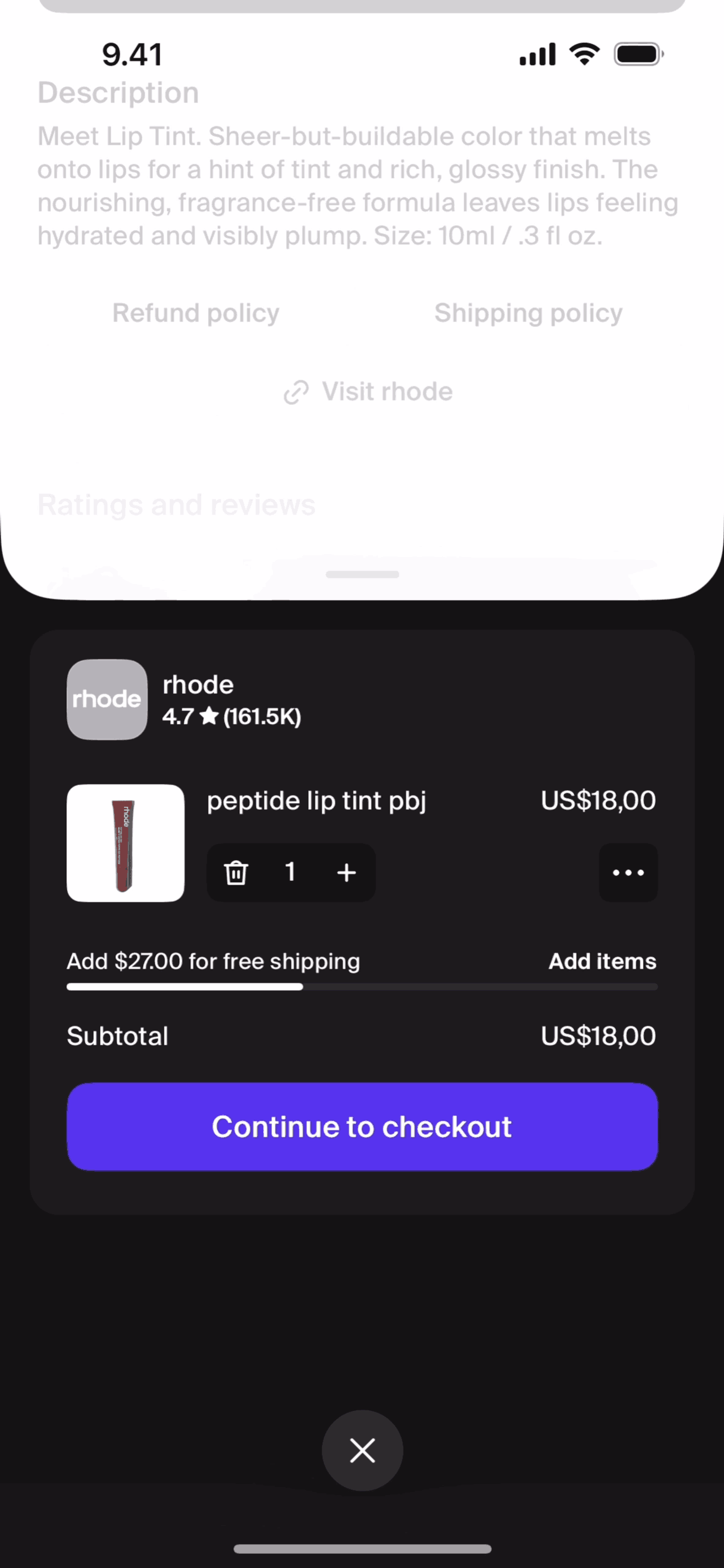Screen dimensions: 724x1568
Task: Visit rhode website link
Action: (x=368, y=391)
